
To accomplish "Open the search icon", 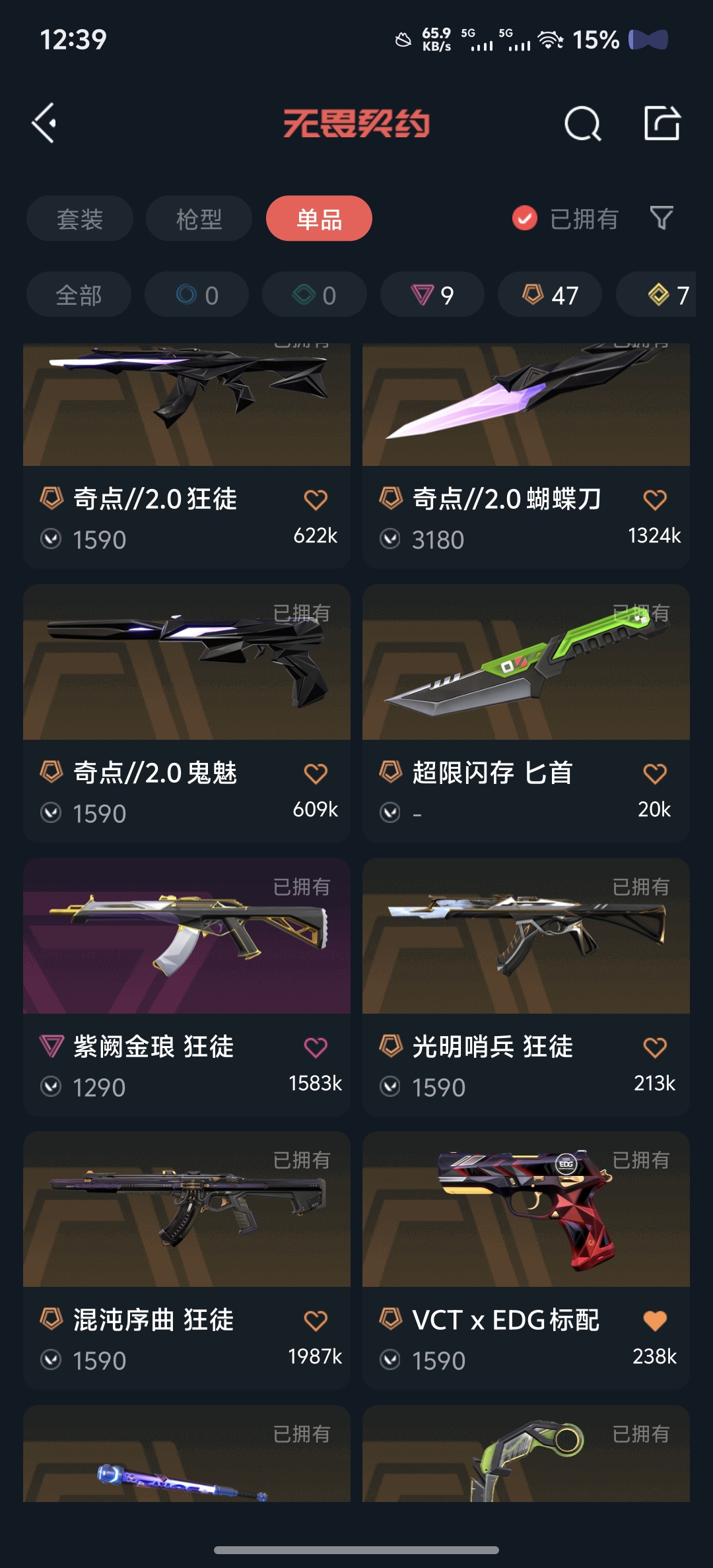I will tap(582, 123).
